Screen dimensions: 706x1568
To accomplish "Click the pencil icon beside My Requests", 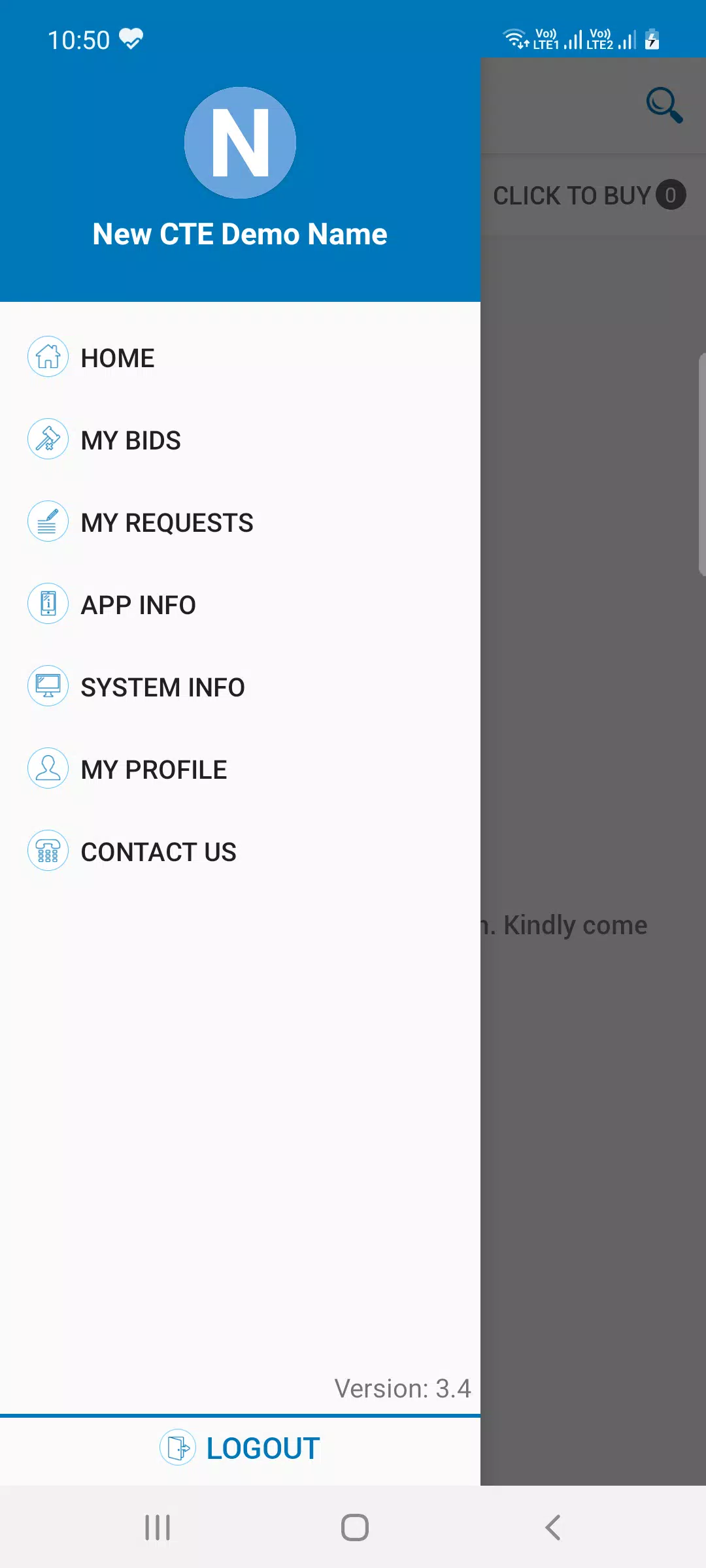I will point(48,521).
